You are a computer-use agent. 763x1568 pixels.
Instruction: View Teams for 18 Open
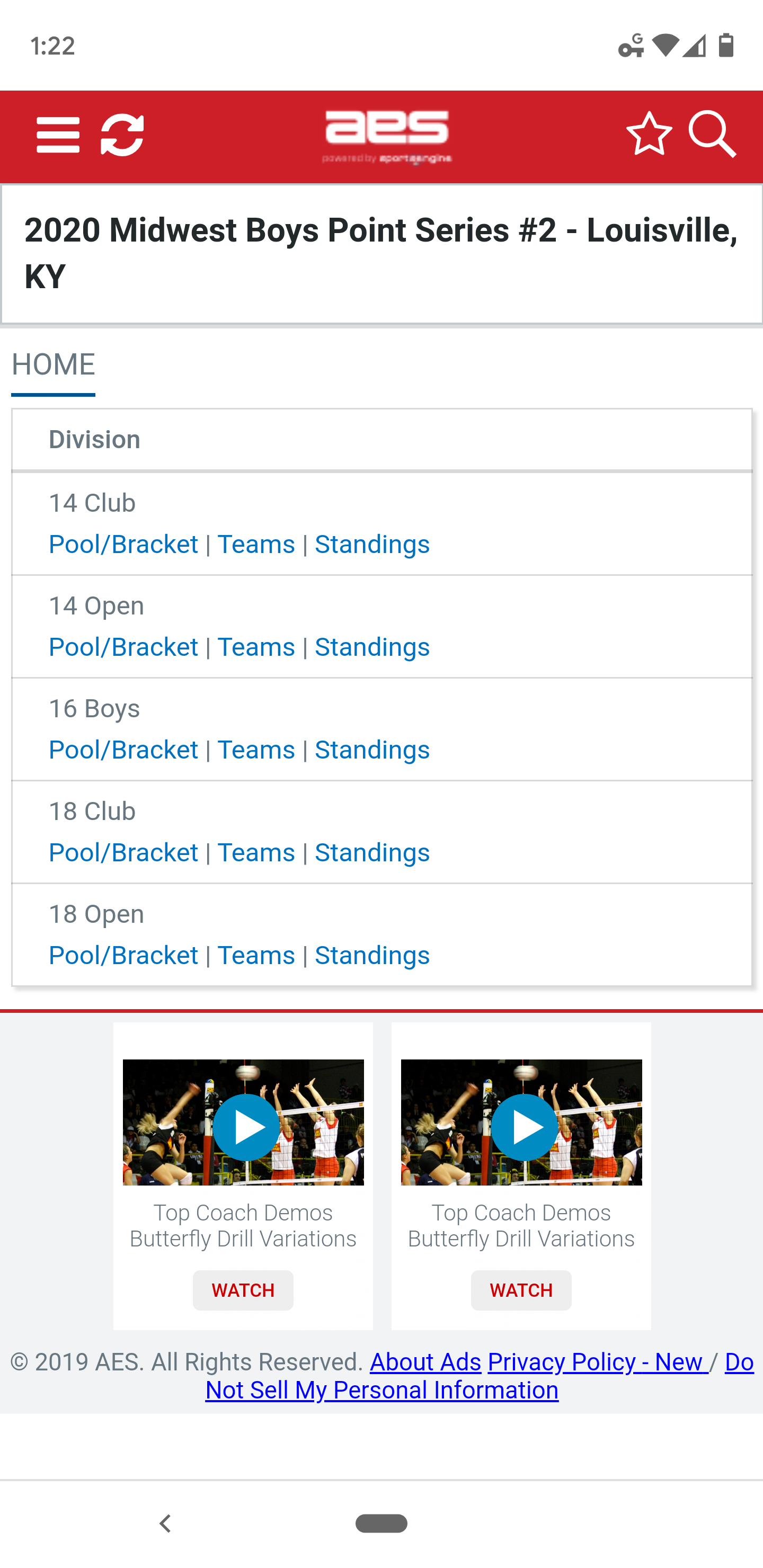pyautogui.click(x=256, y=956)
